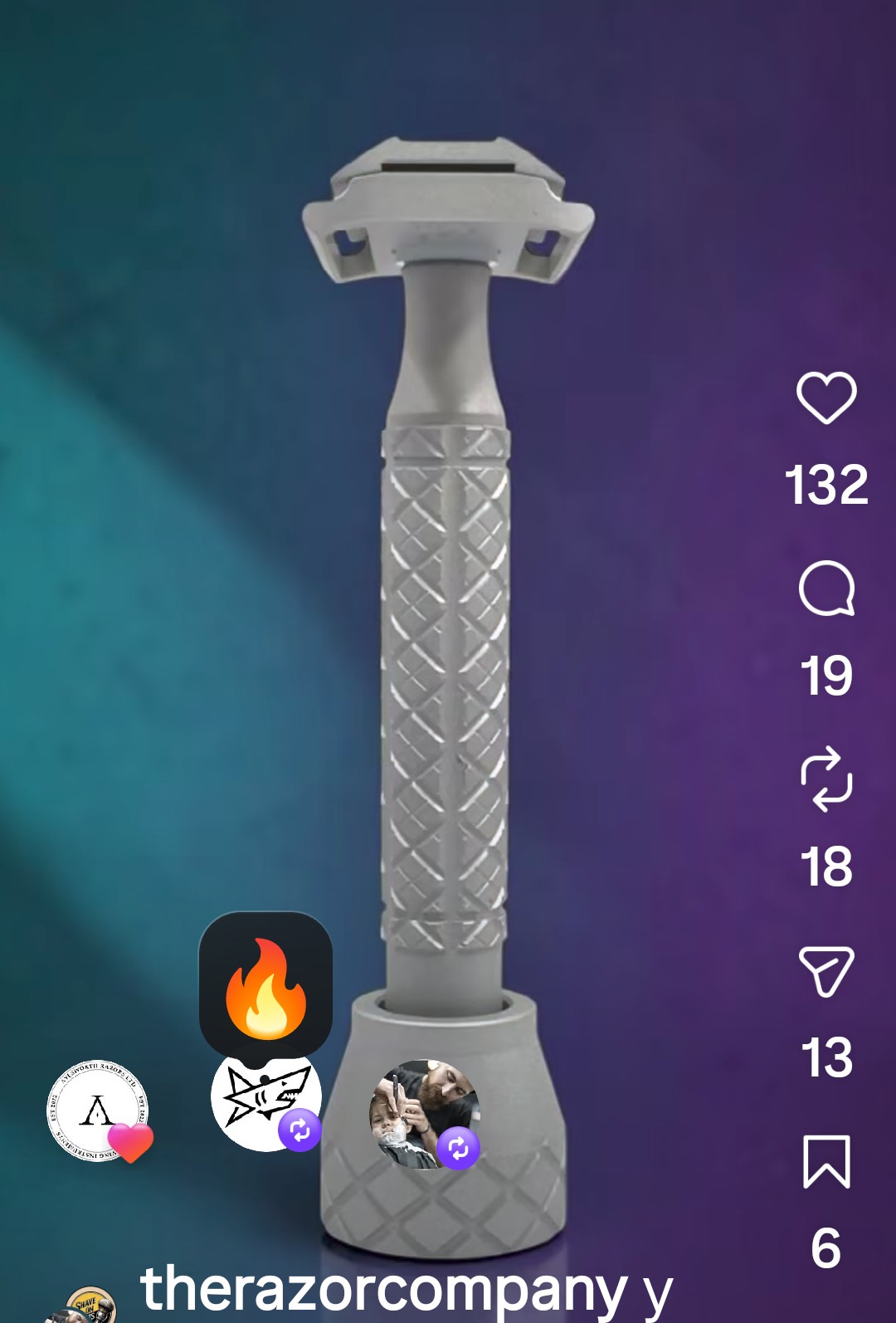Screen dimensions: 896x1323
Task: Open the Aylsworth Razors avatar with heart
Action: (x=98, y=1111)
